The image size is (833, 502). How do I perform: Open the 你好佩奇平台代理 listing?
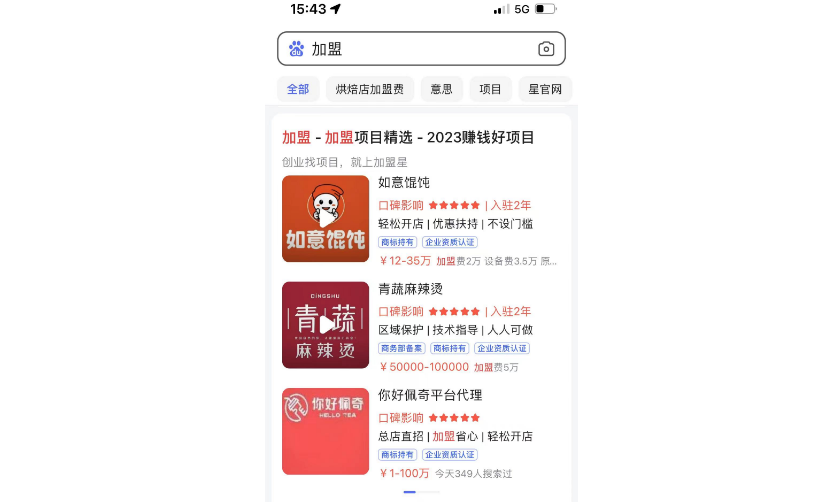point(430,395)
